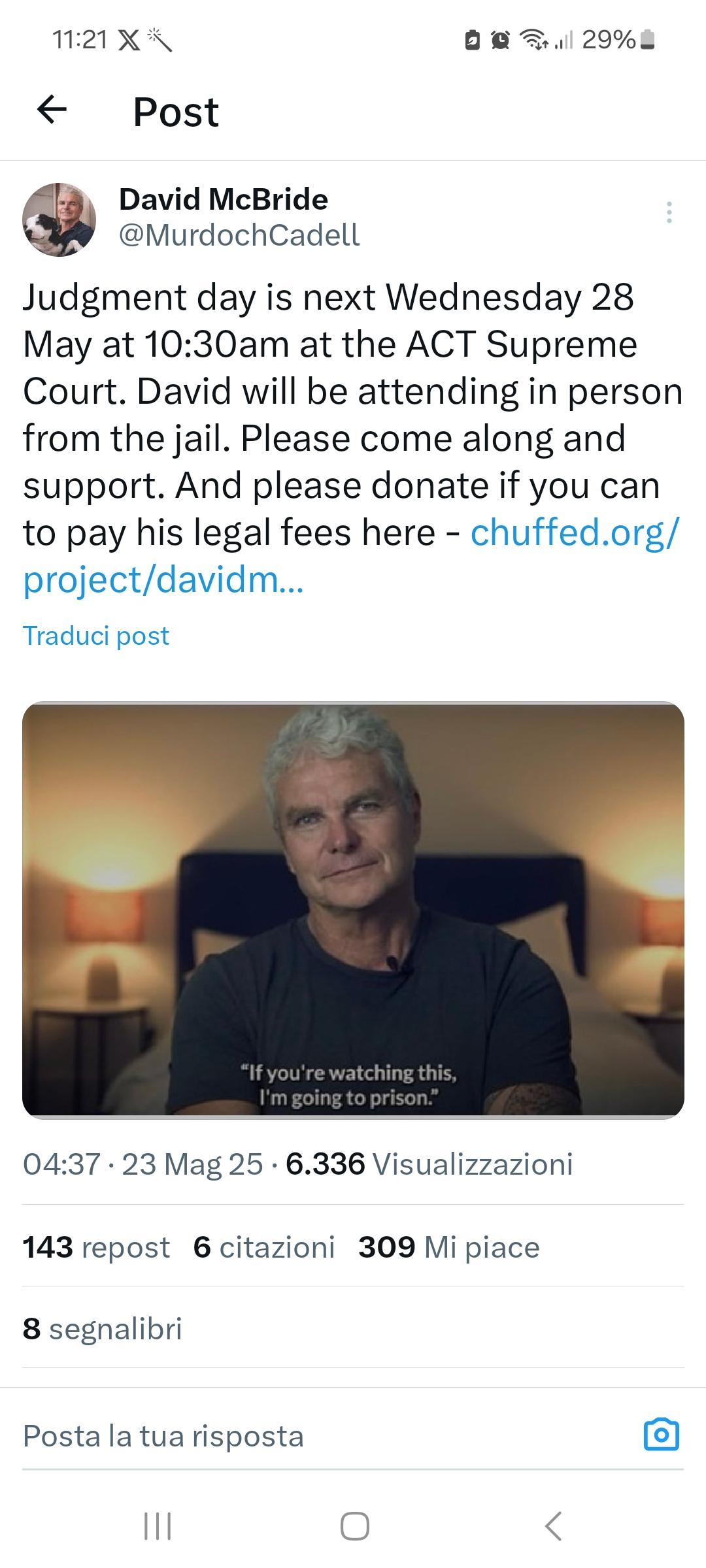
Task: Open the post's three-dot overflow menu
Action: 669,213
